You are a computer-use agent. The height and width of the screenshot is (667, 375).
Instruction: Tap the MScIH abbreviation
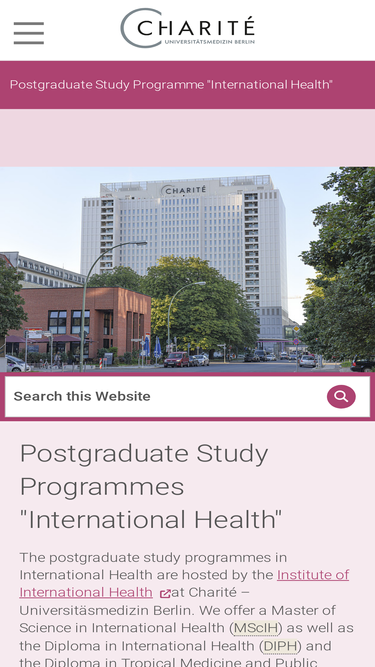pos(256,628)
